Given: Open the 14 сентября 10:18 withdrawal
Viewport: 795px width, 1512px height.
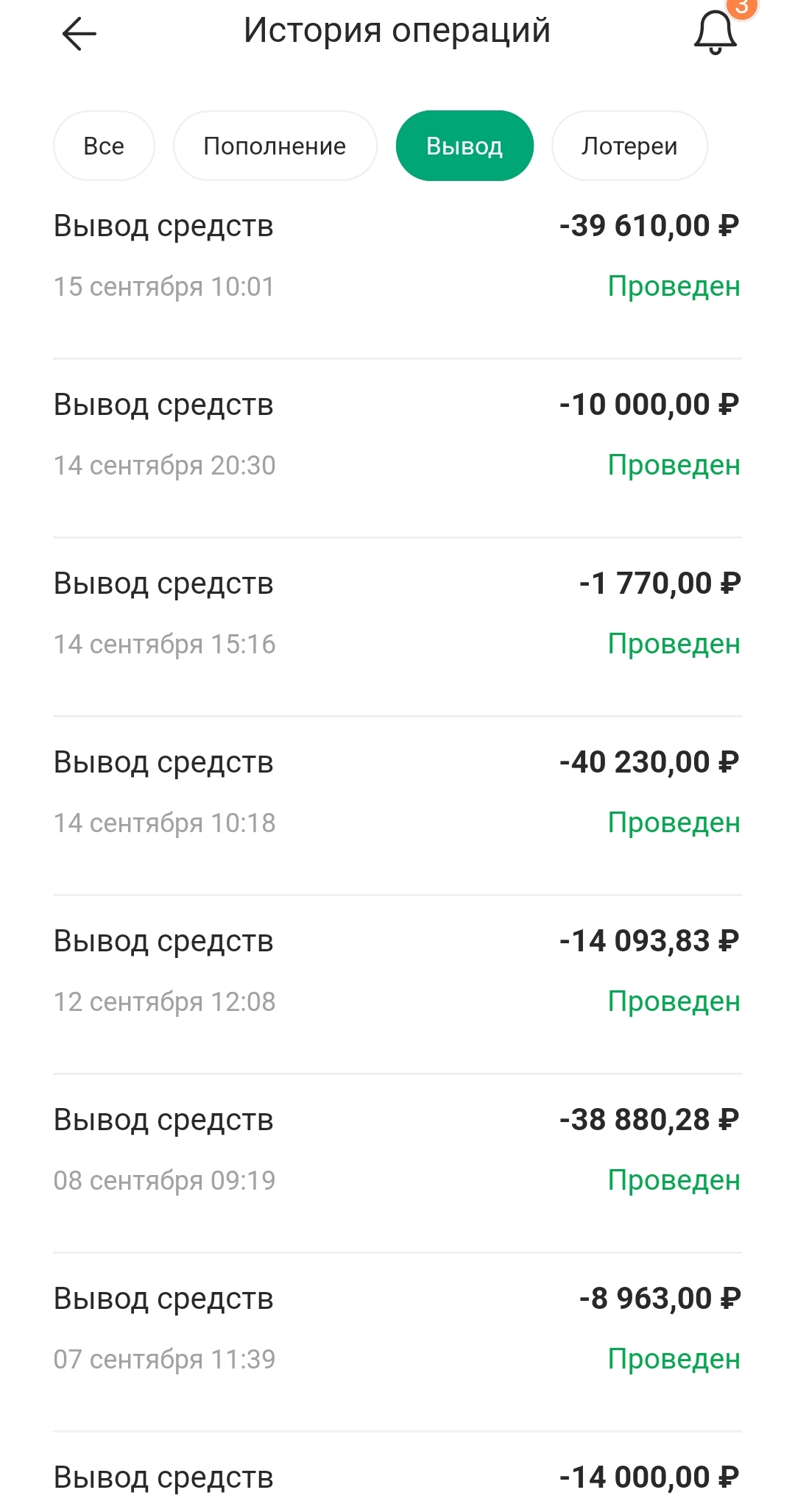Looking at the screenshot, I should point(397,792).
